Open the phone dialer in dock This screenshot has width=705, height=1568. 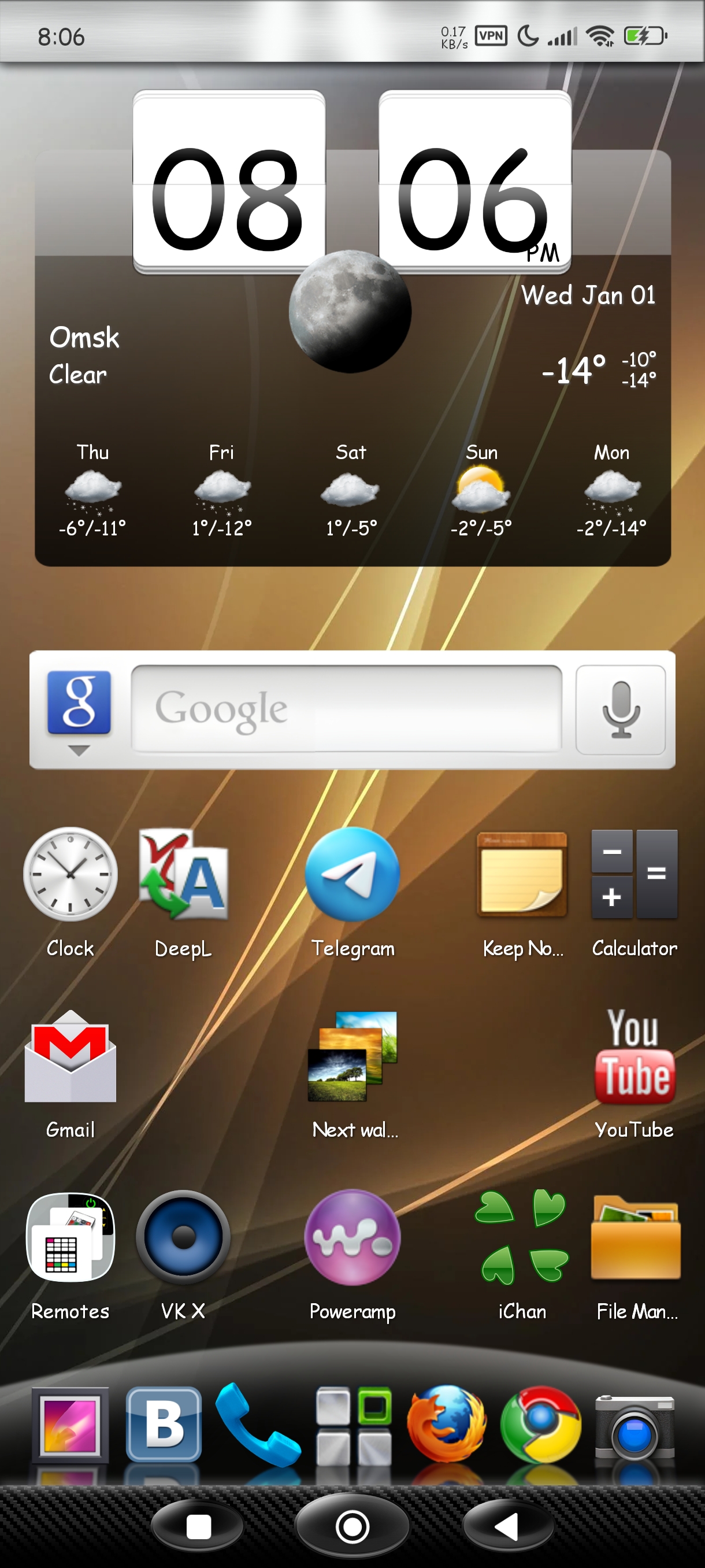258,1423
